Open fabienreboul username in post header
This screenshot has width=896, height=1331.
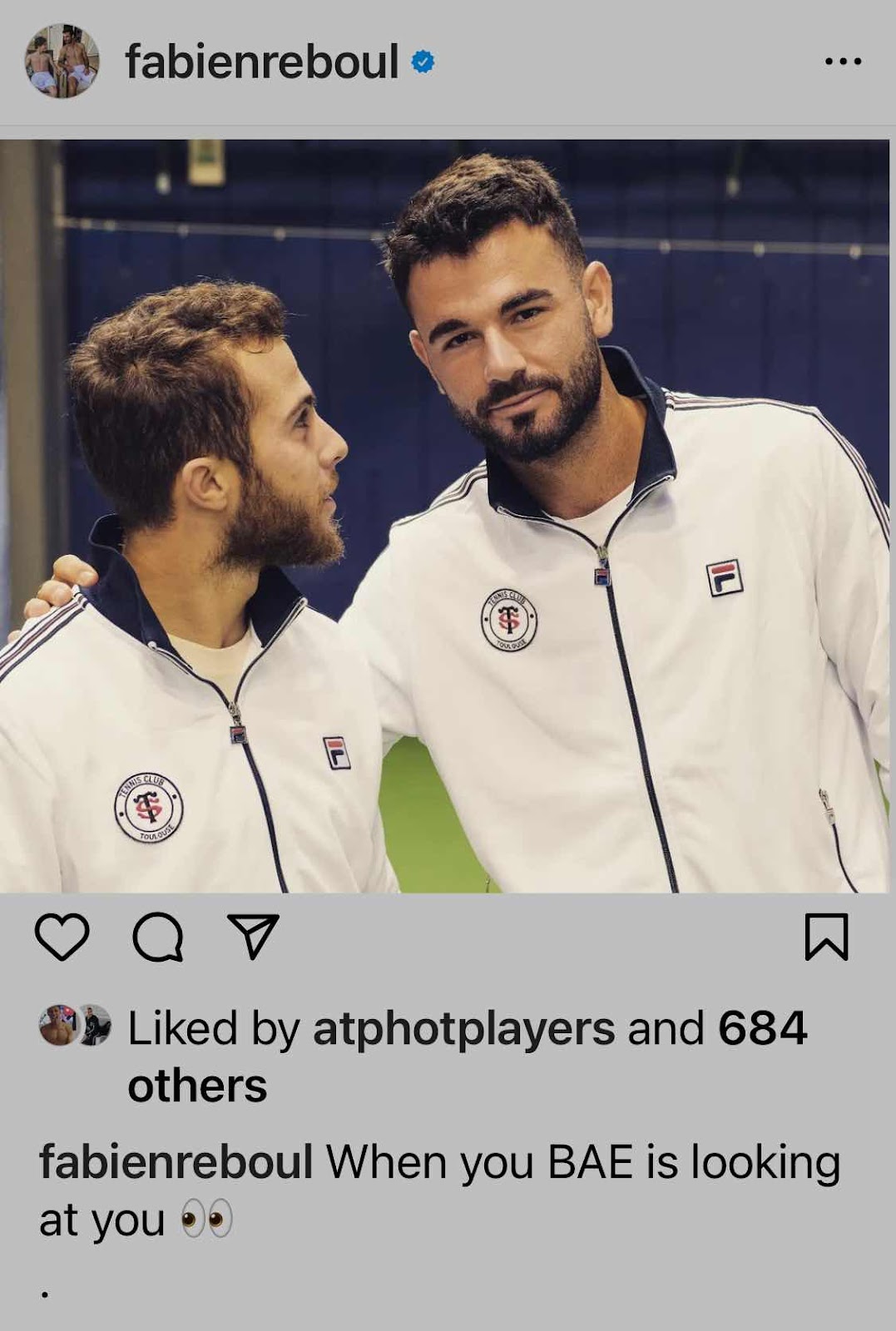(x=261, y=62)
